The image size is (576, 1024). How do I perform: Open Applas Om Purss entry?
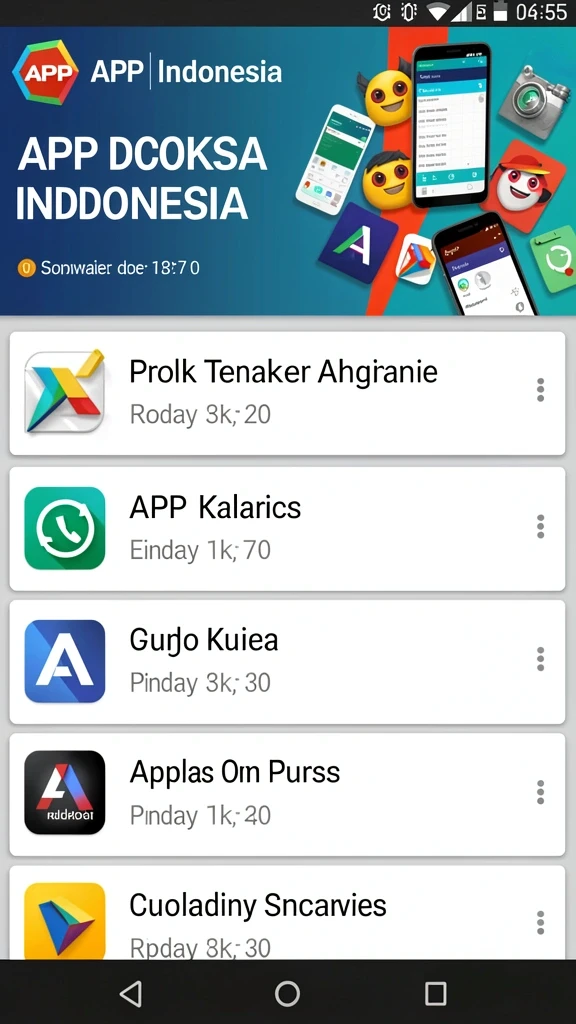pos(287,794)
